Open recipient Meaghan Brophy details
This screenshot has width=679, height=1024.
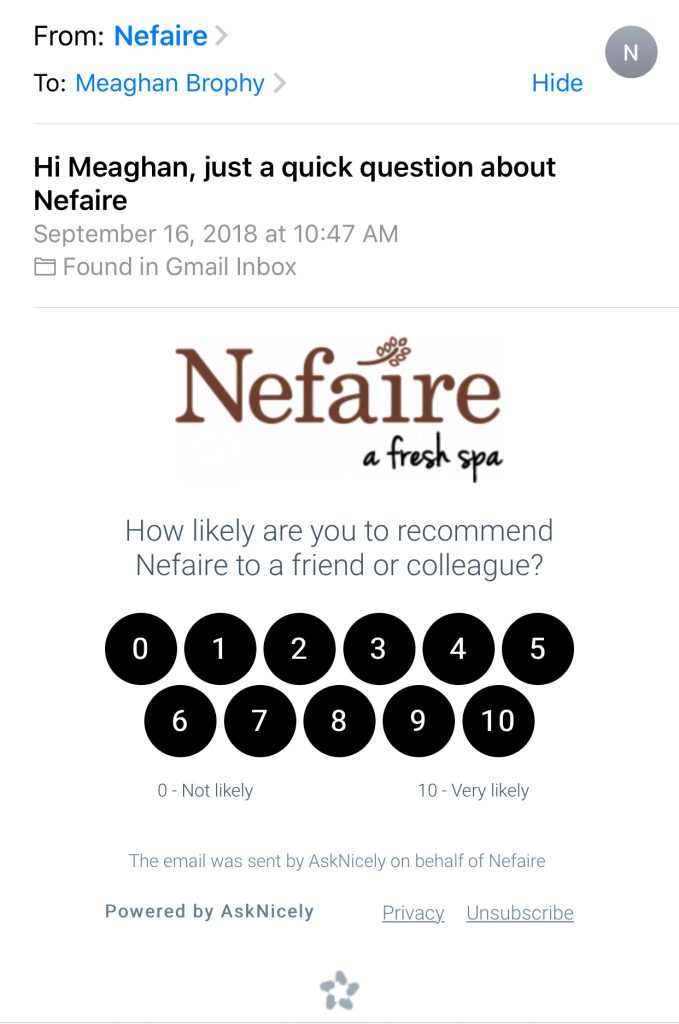tap(170, 83)
